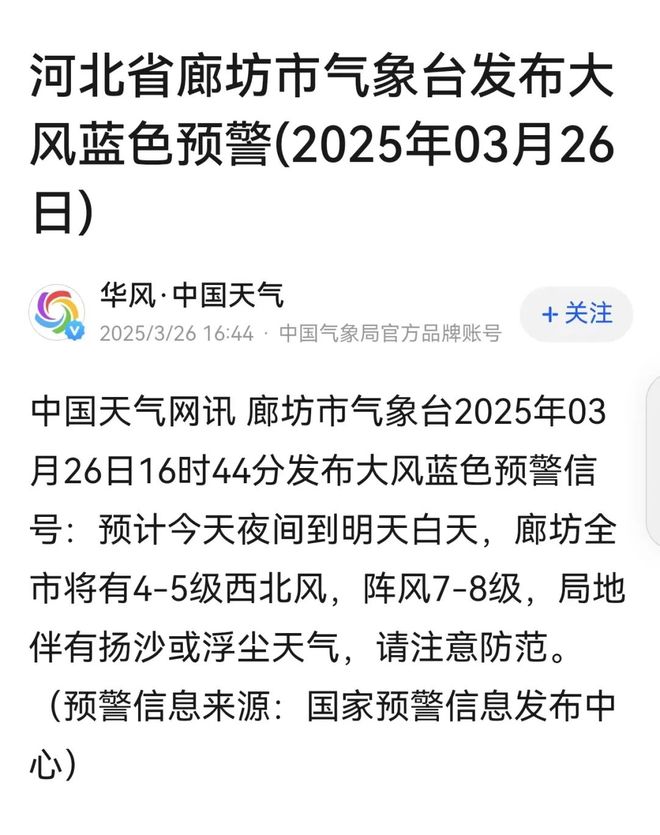Viewport: 660px width, 835px height.
Task: Open the 华风·中国天气 author avatar
Action: pyautogui.click(x=59, y=313)
